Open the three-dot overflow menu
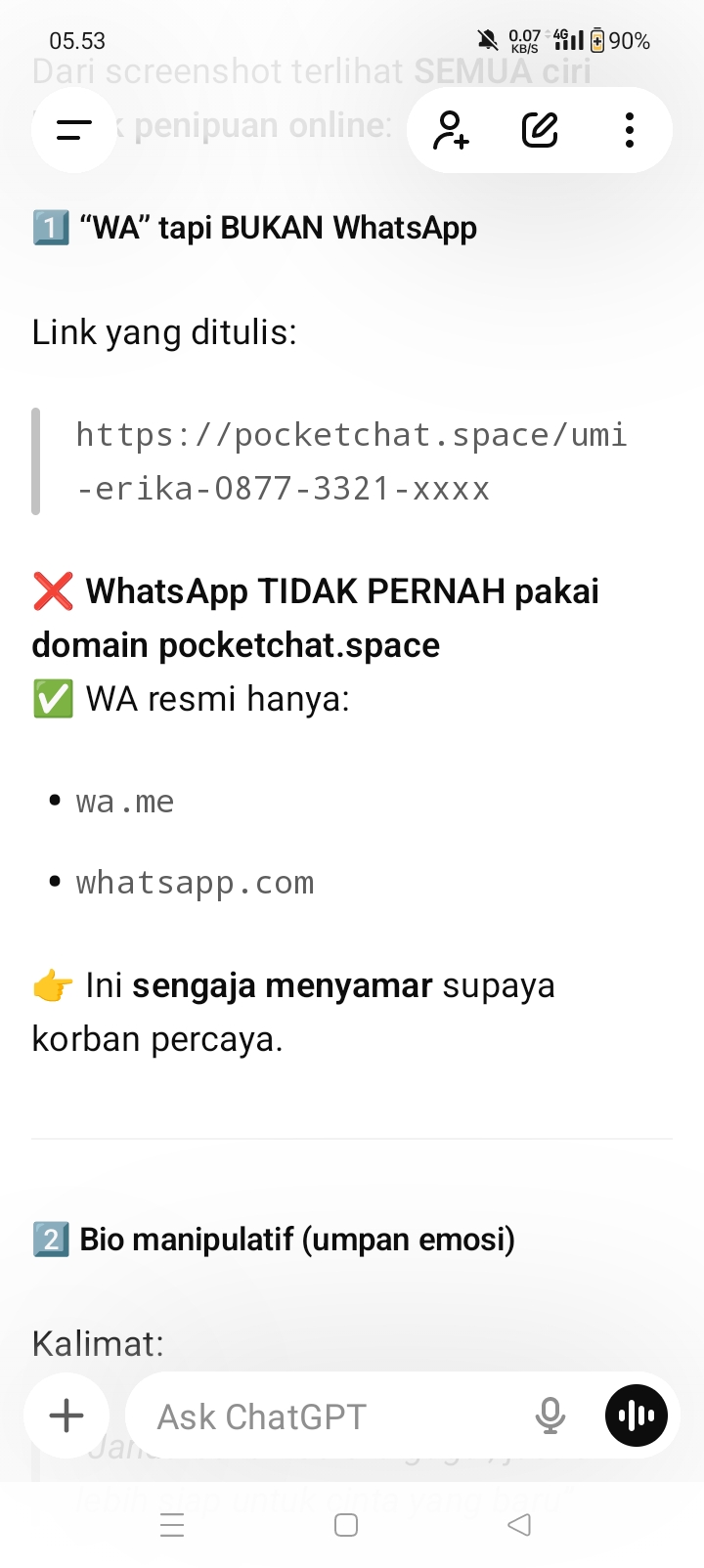704x1568 pixels. [629, 130]
